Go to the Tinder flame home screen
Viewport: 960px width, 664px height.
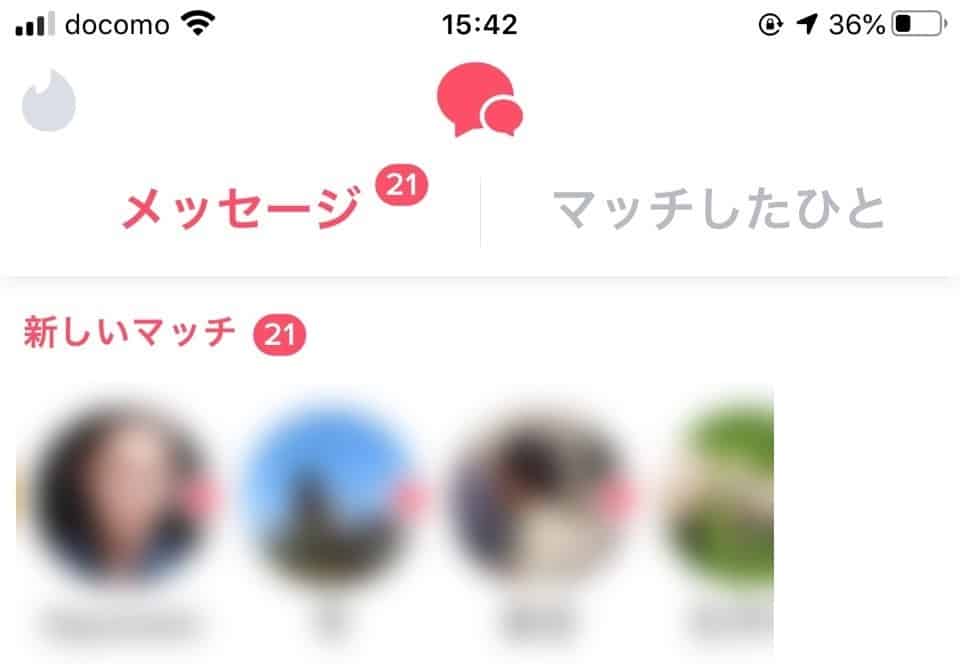[x=49, y=104]
